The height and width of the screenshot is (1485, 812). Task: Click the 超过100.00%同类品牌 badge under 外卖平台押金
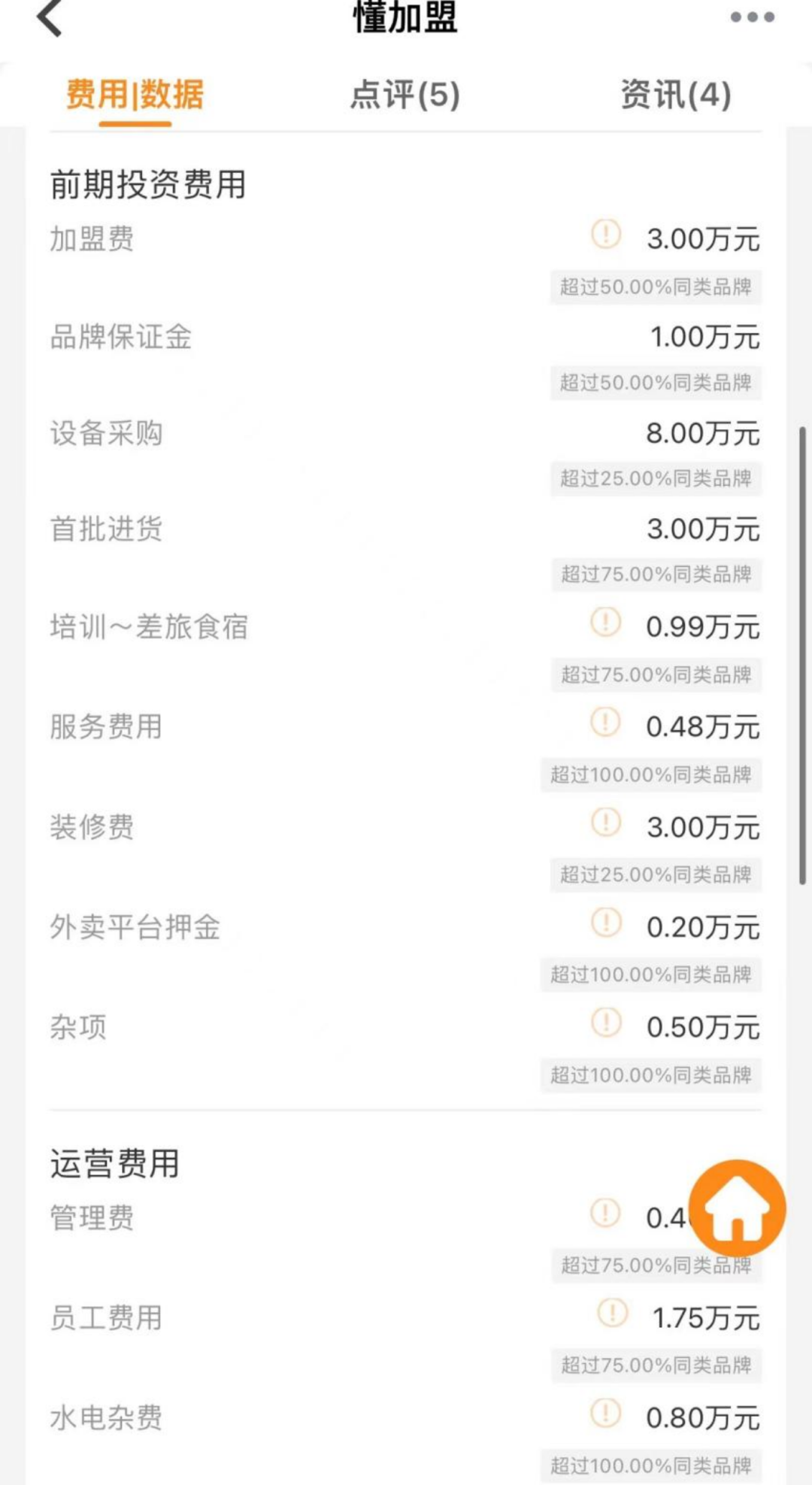(651, 975)
